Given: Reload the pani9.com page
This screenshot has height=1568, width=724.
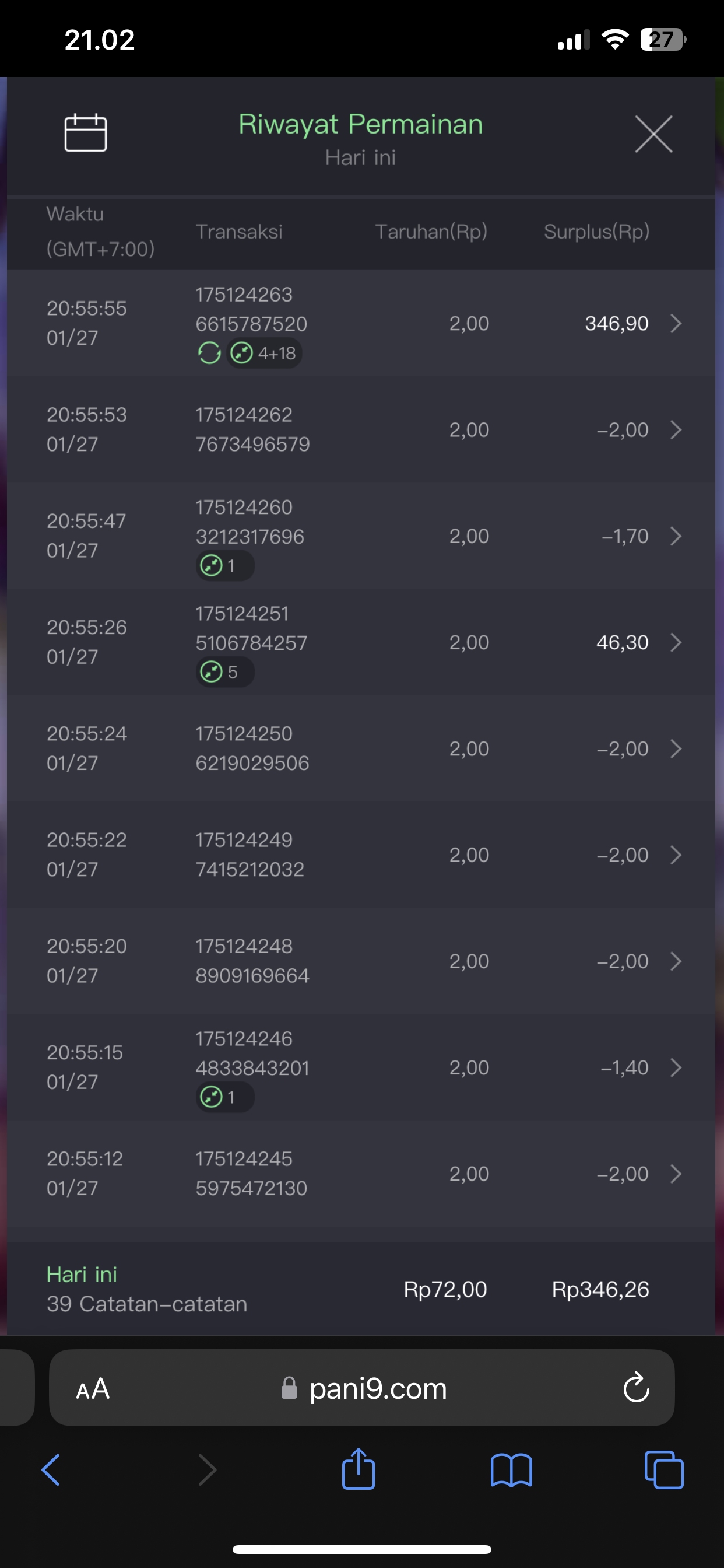Looking at the screenshot, I should click(637, 1388).
